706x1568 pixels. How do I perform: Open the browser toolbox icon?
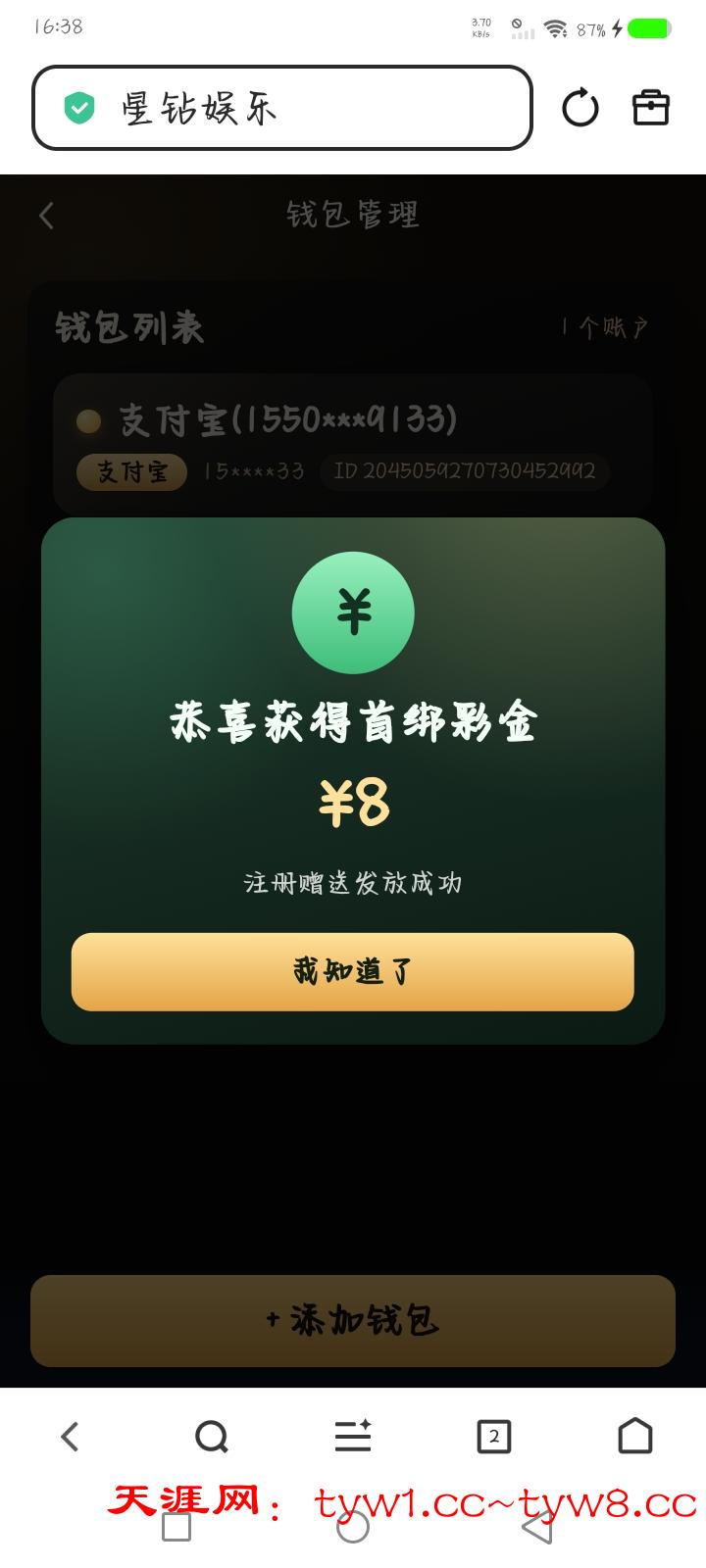pyautogui.click(x=650, y=108)
